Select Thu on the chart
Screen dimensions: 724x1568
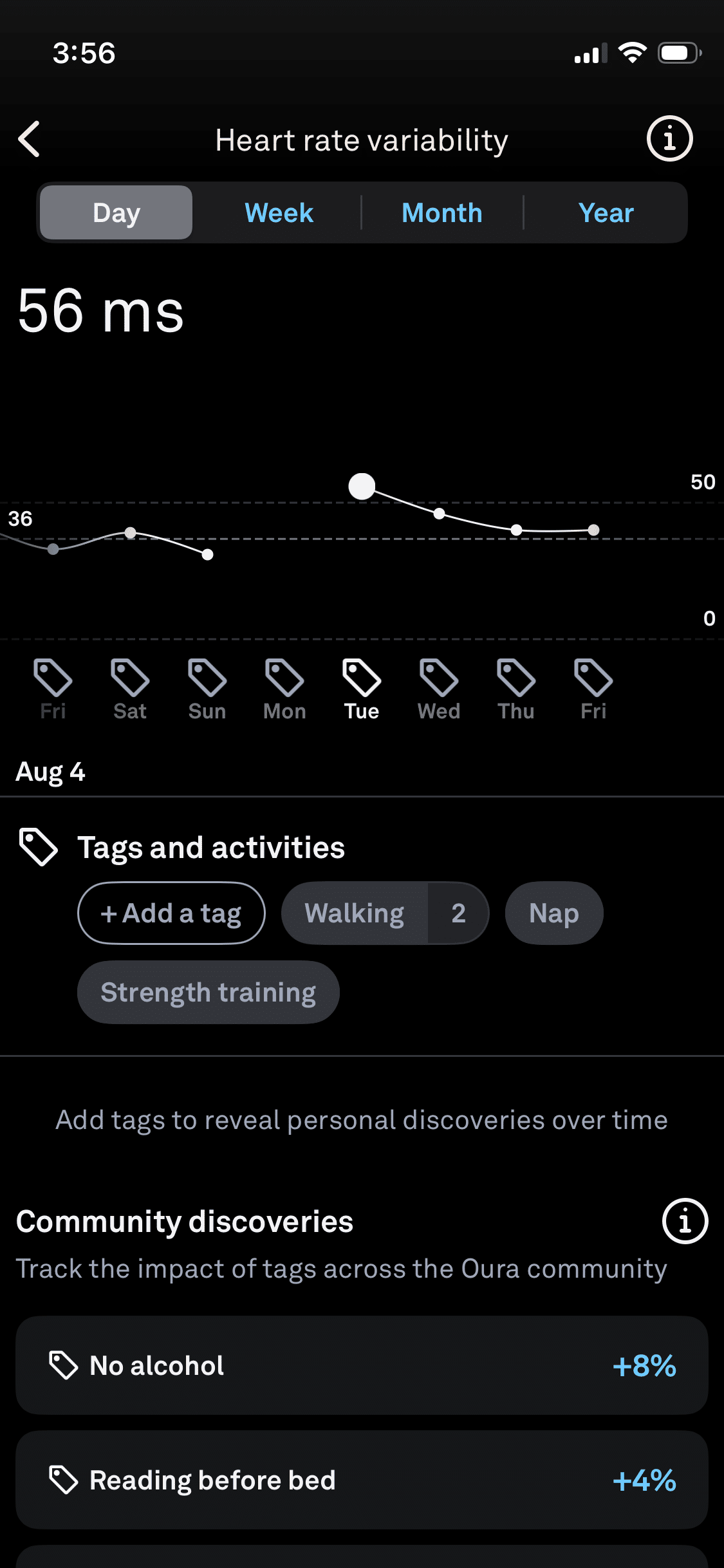click(x=516, y=689)
